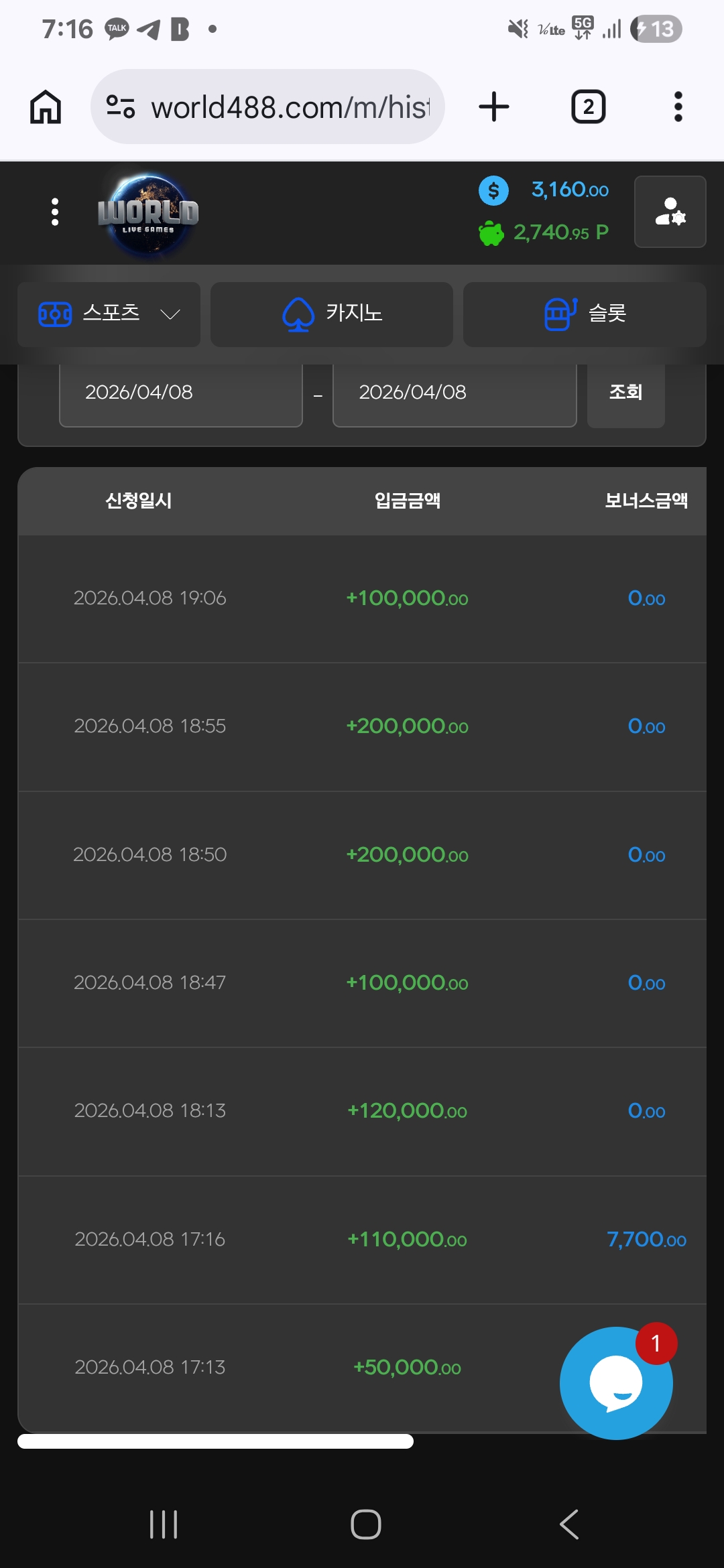Switch to the 카지노 section
Image resolution: width=724 pixels, height=1568 pixels.
click(331, 314)
